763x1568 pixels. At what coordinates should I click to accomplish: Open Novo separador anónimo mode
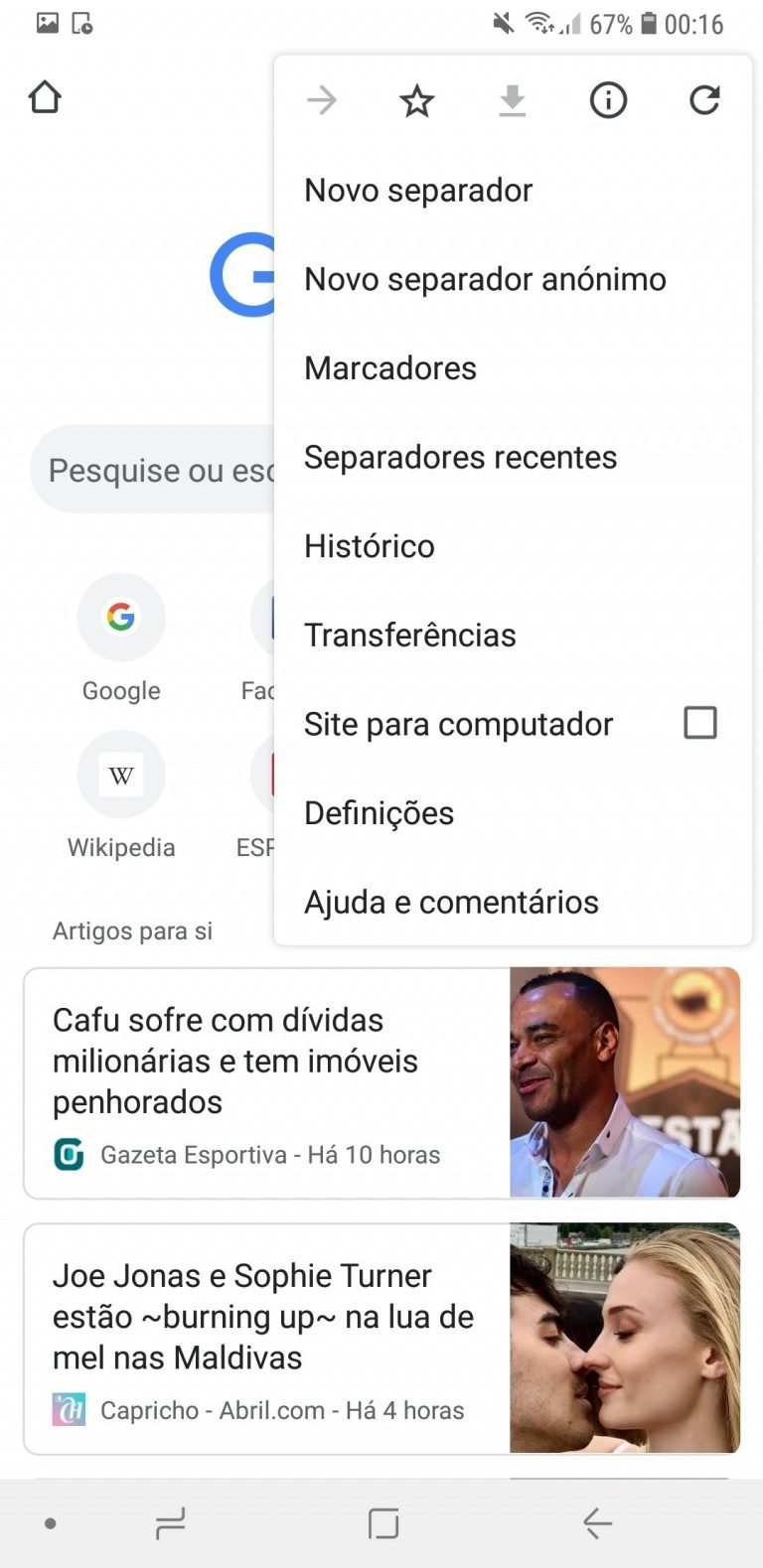(485, 279)
